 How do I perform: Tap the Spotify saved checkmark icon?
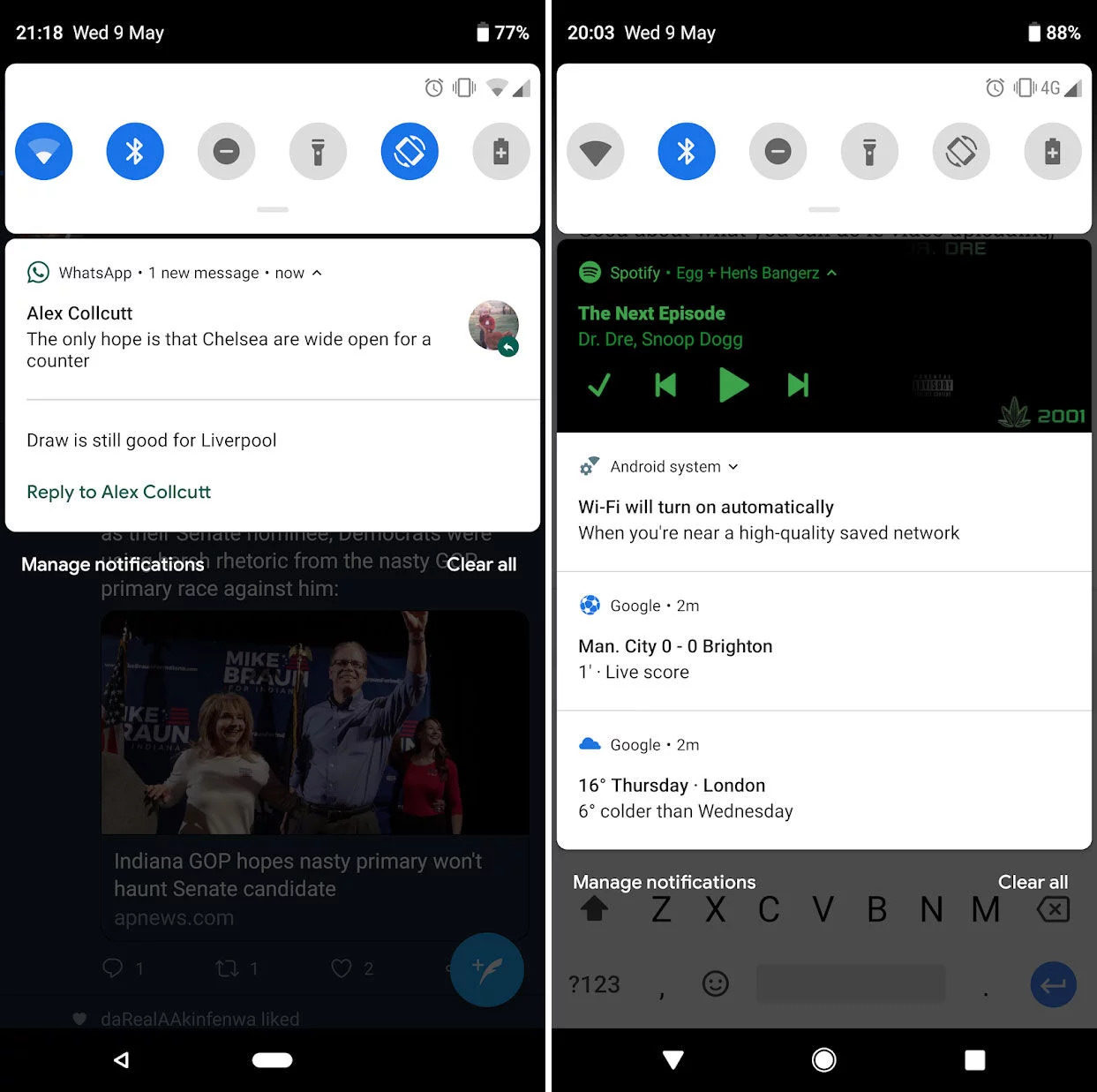click(x=599, y=385)
